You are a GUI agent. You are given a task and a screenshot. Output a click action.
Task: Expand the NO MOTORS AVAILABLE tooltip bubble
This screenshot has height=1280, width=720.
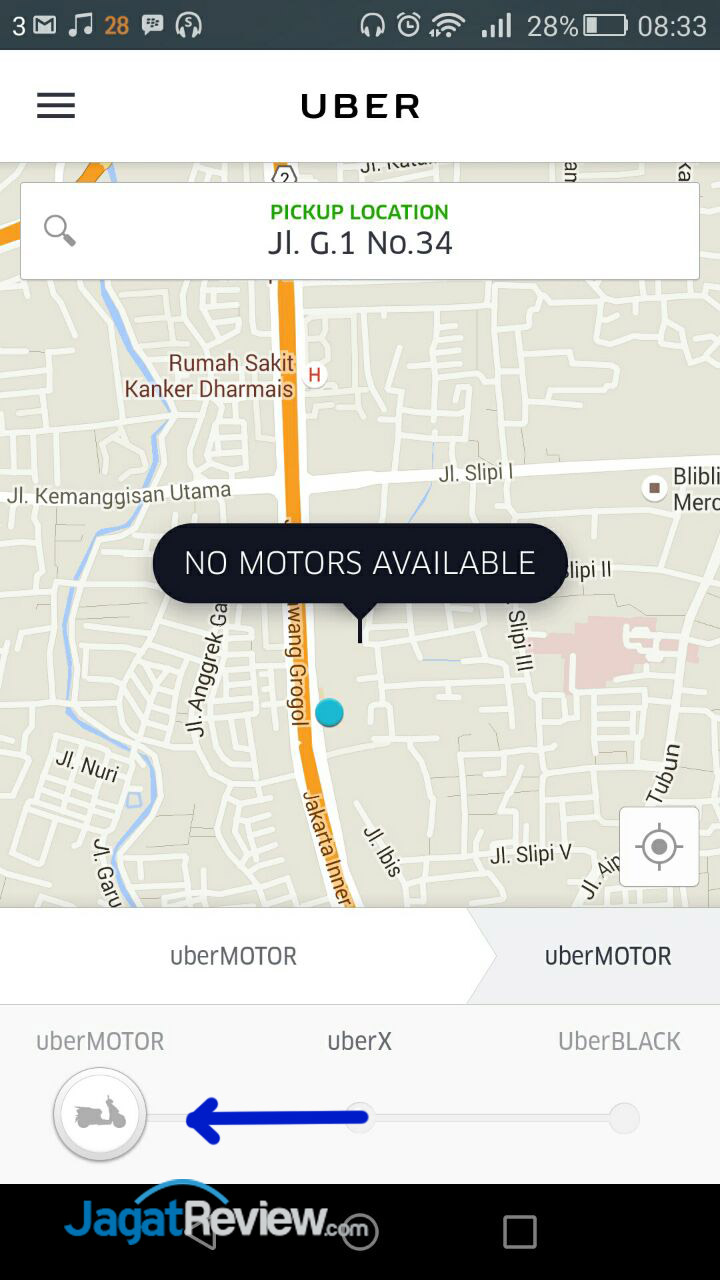click(359, 562)
